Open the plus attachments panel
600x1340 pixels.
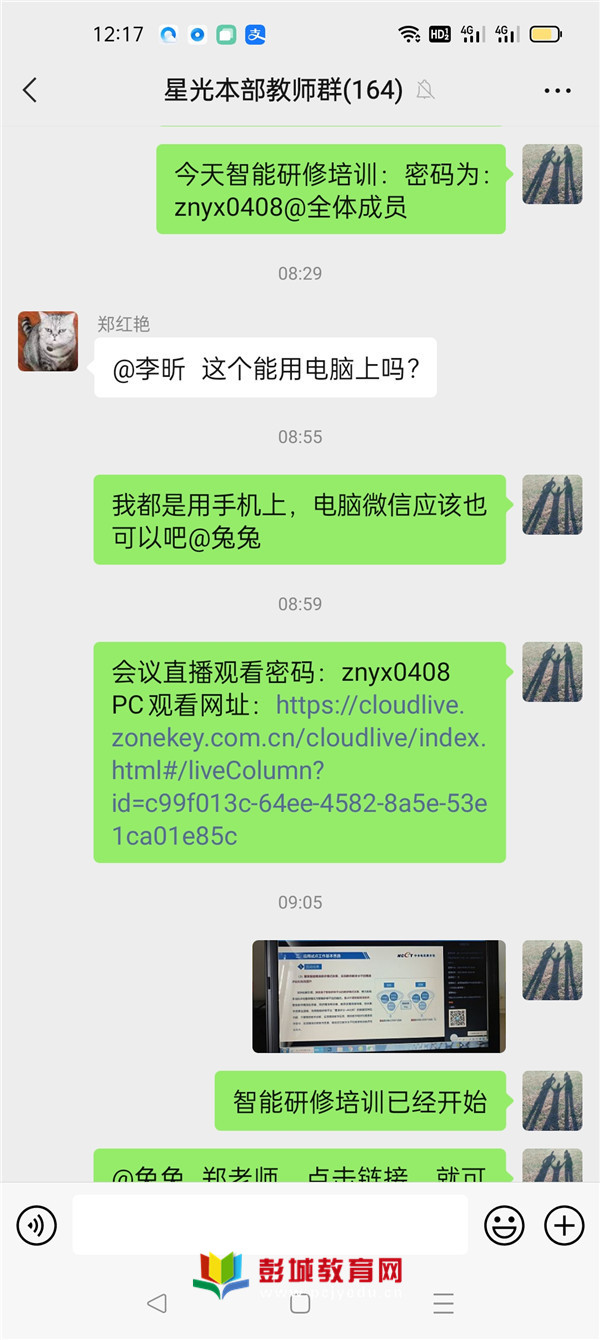point(564,1224)
